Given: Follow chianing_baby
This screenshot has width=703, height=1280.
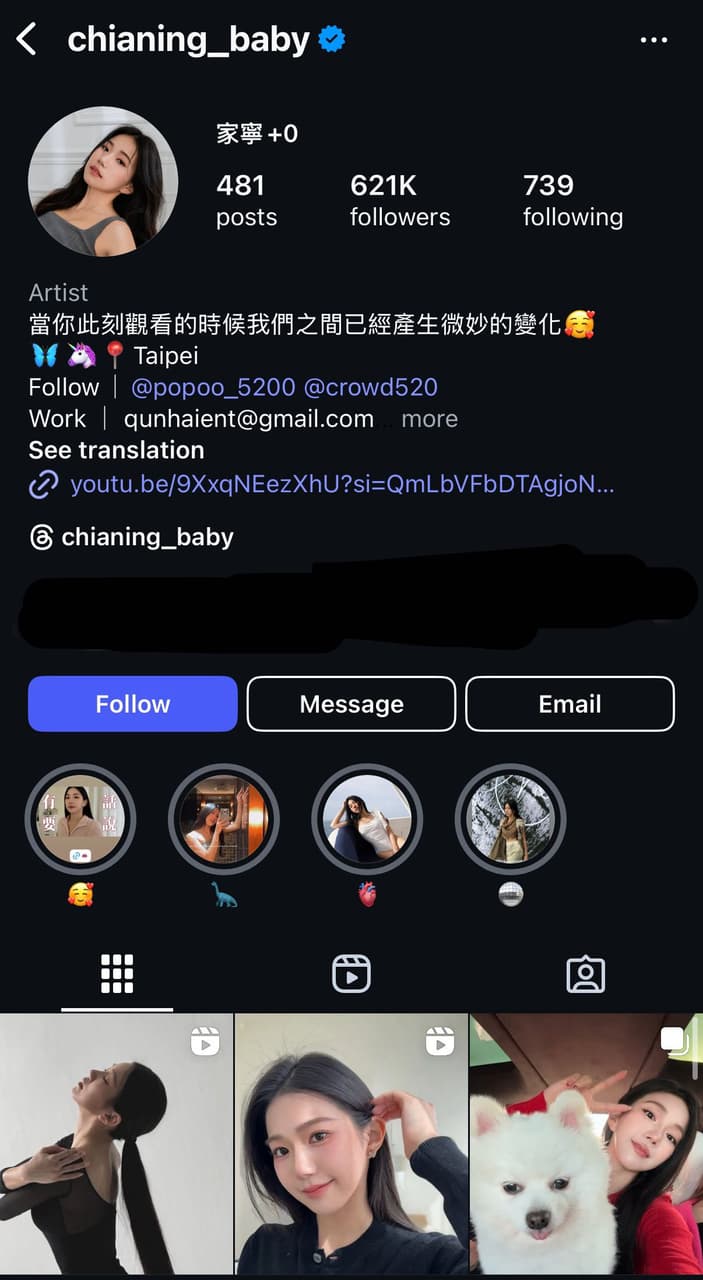Looking at the screenshot, I should click(132, 704).
